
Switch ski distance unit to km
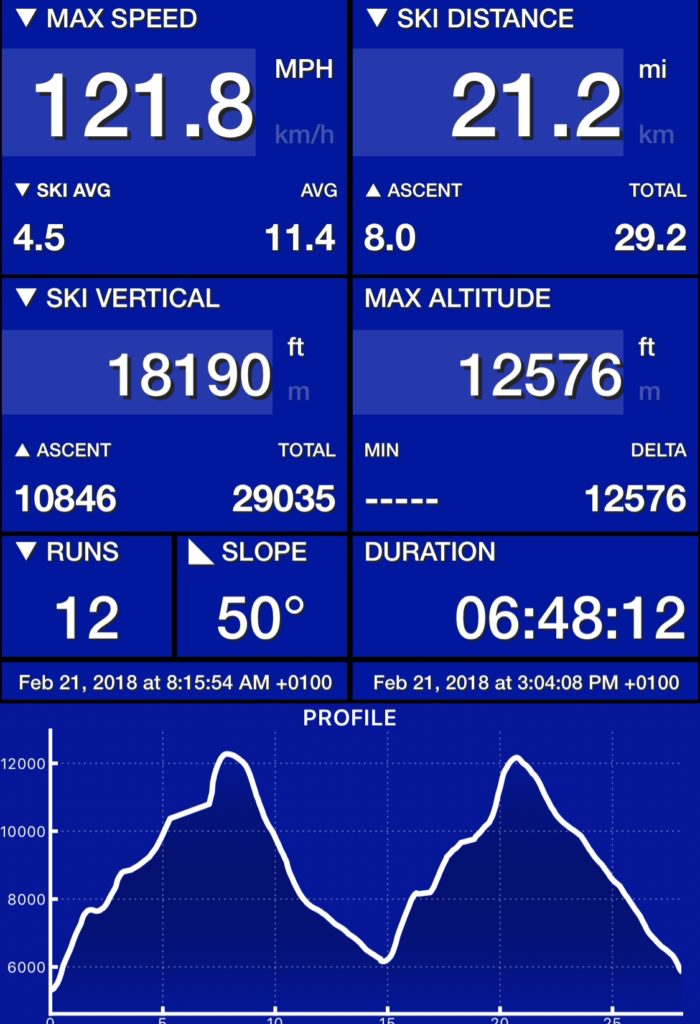click(656, 135)
